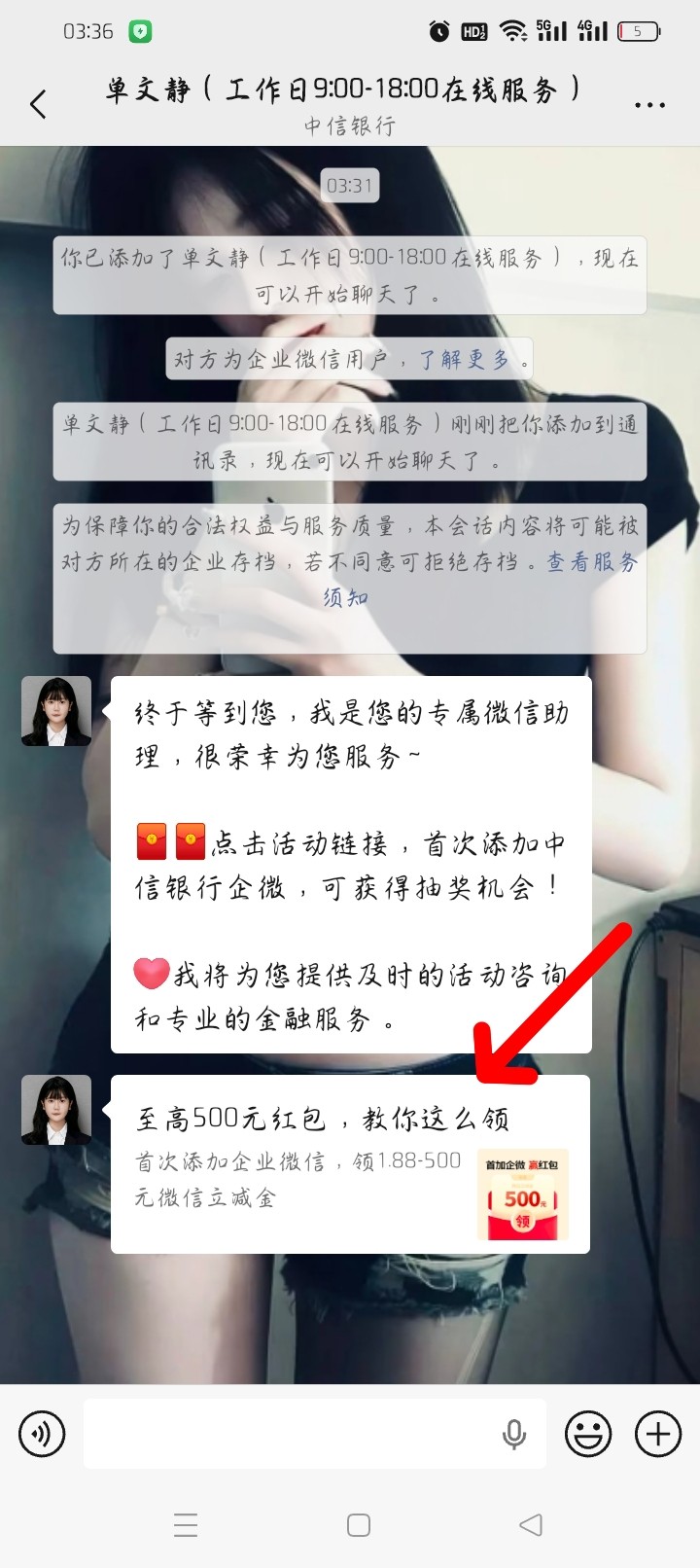Open the plus attachments panel
This screenshot has height=1568, width=700.
pyautogui.click(x=658, y=1434)
